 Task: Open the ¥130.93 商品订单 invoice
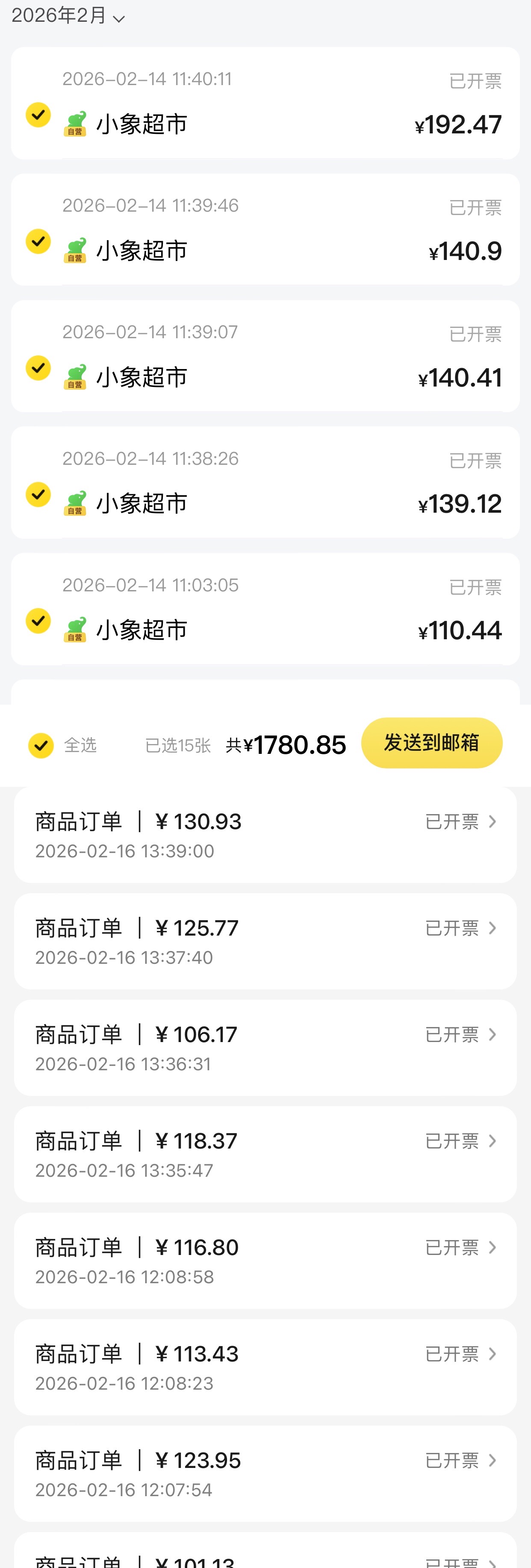(265, 835)
